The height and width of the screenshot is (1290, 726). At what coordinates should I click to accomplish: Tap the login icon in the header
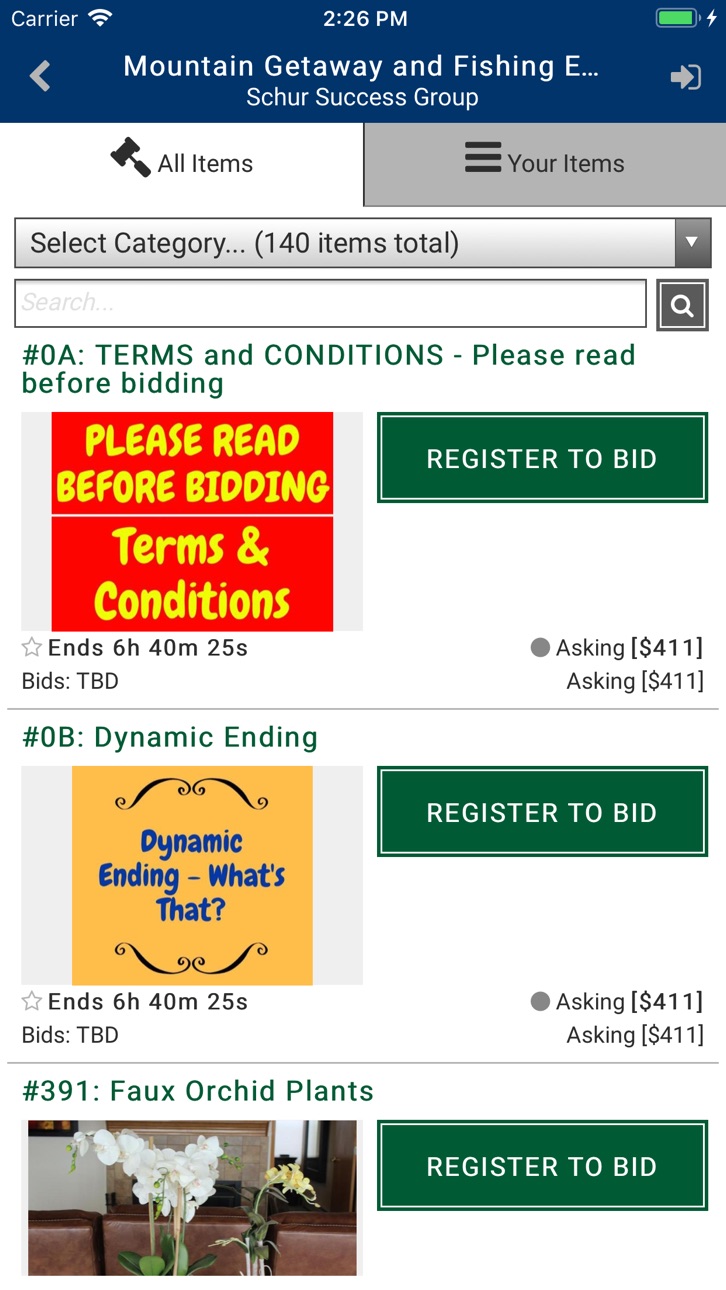pyautogui.click(x=685, y=77)
